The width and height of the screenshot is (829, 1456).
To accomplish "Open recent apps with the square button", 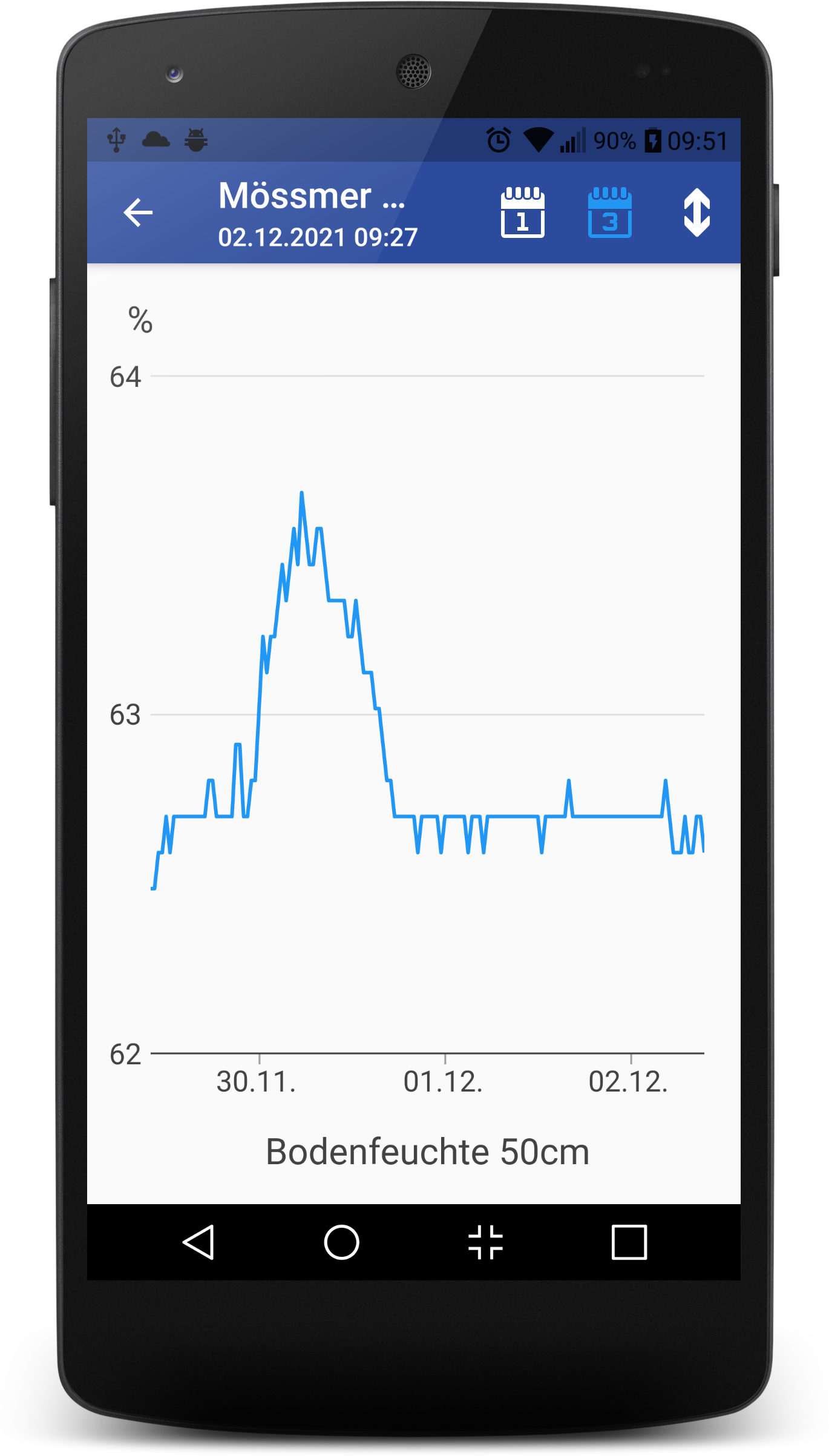I will tap(629, 1242).
